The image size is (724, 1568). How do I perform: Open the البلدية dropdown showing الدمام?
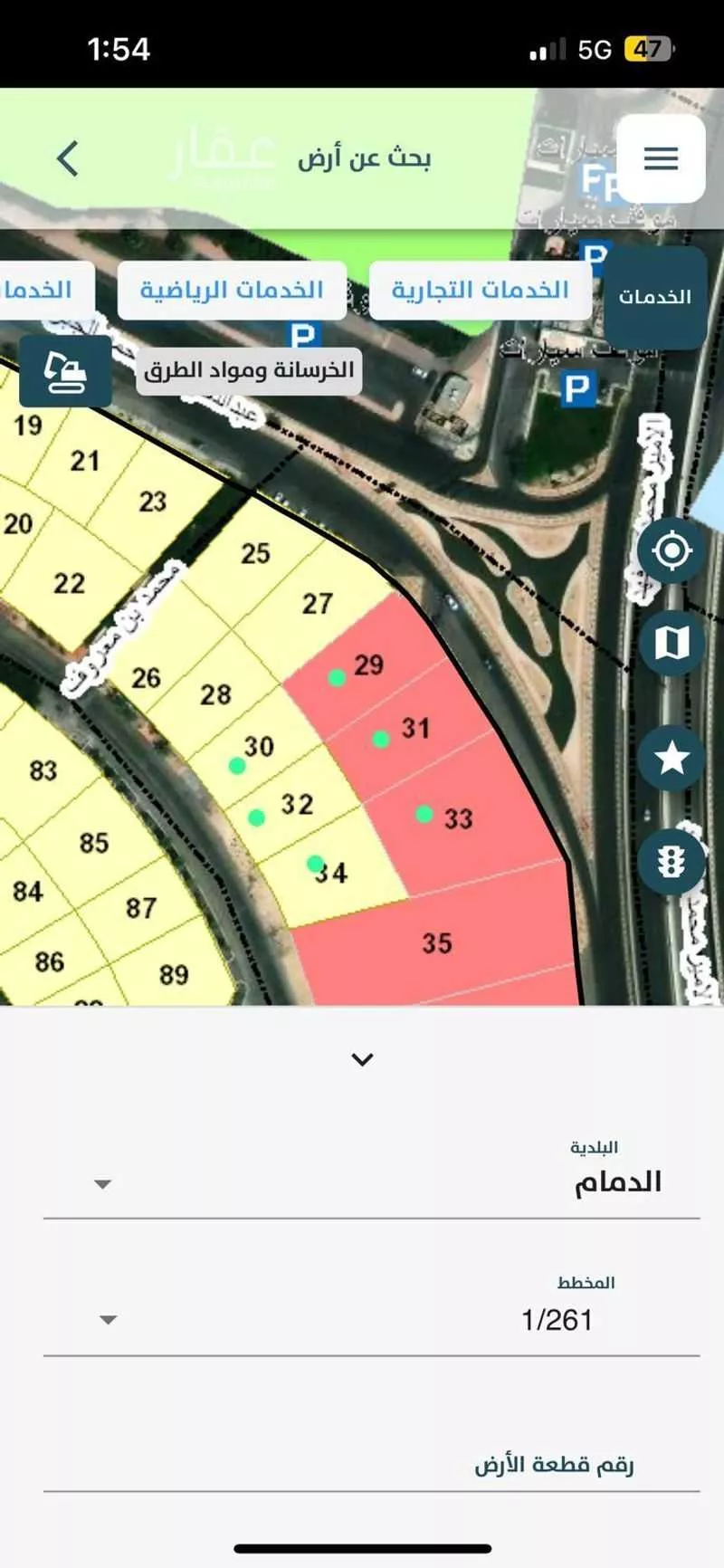[x=371, y=1182]
